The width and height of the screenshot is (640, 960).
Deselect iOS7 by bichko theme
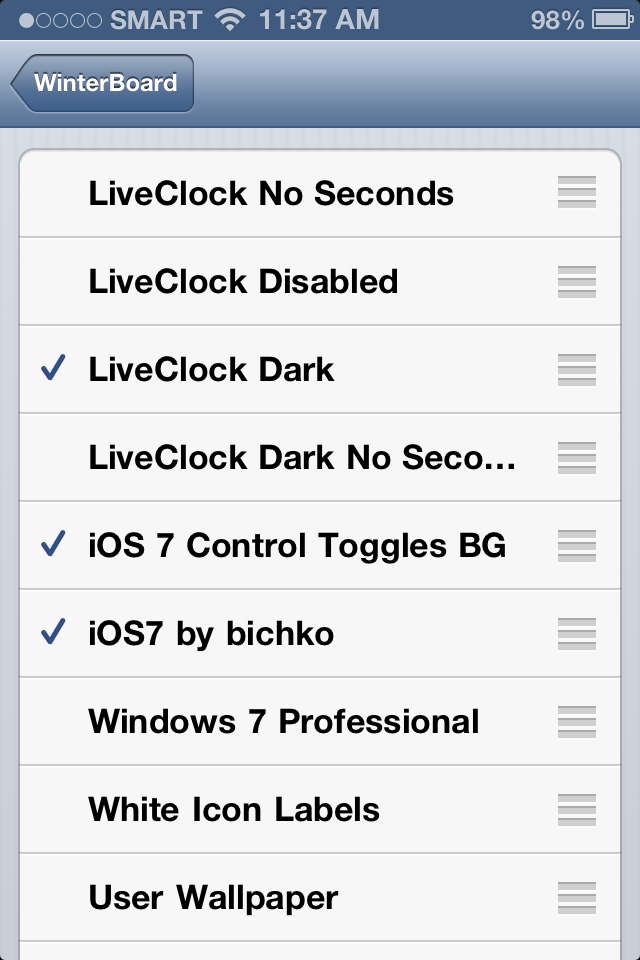click(211, 634)
